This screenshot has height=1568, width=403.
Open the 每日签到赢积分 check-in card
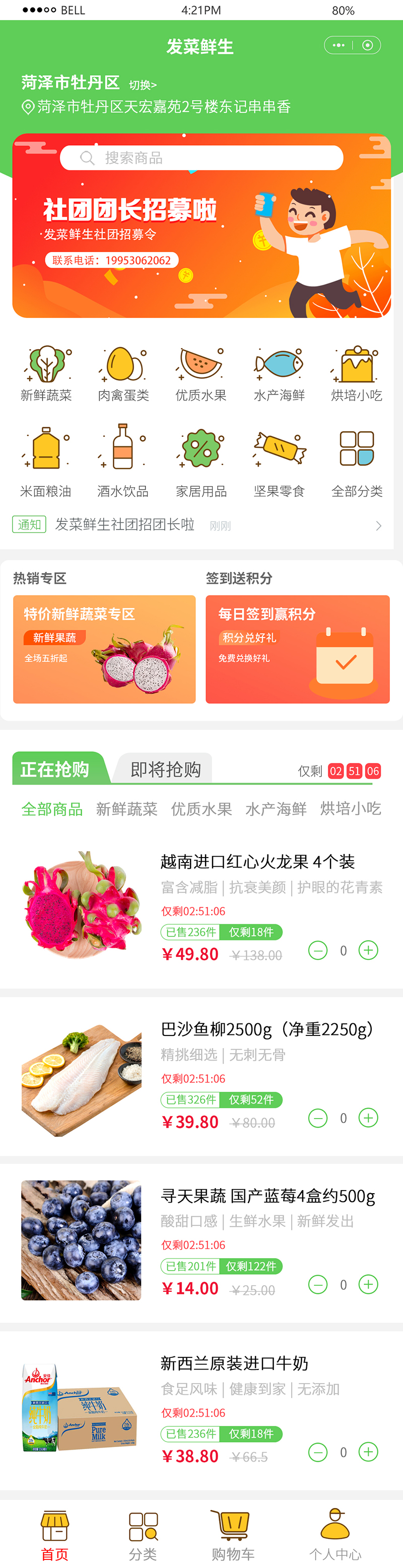(297, 649)
